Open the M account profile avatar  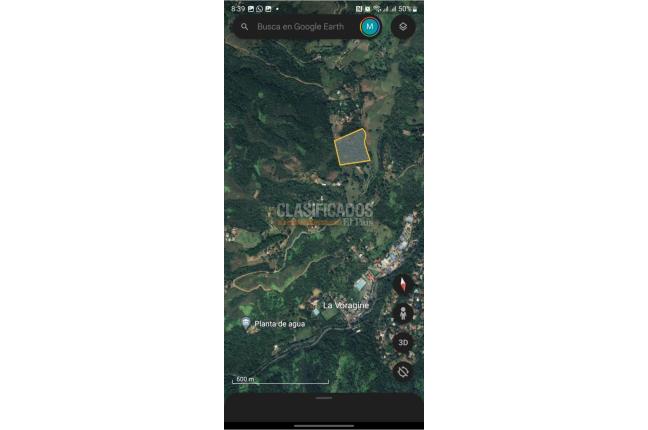pos(370,27)
